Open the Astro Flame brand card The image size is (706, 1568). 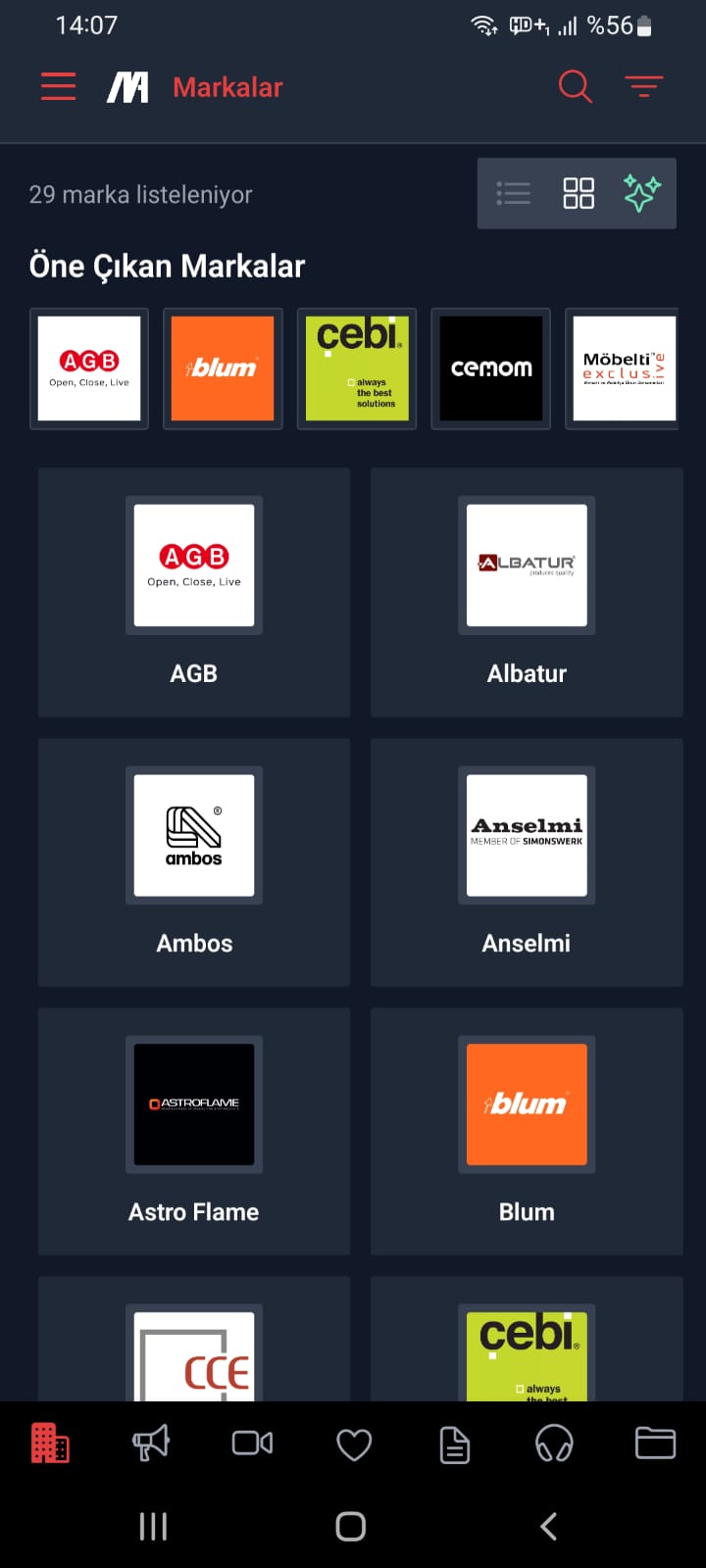(194, 1131)
